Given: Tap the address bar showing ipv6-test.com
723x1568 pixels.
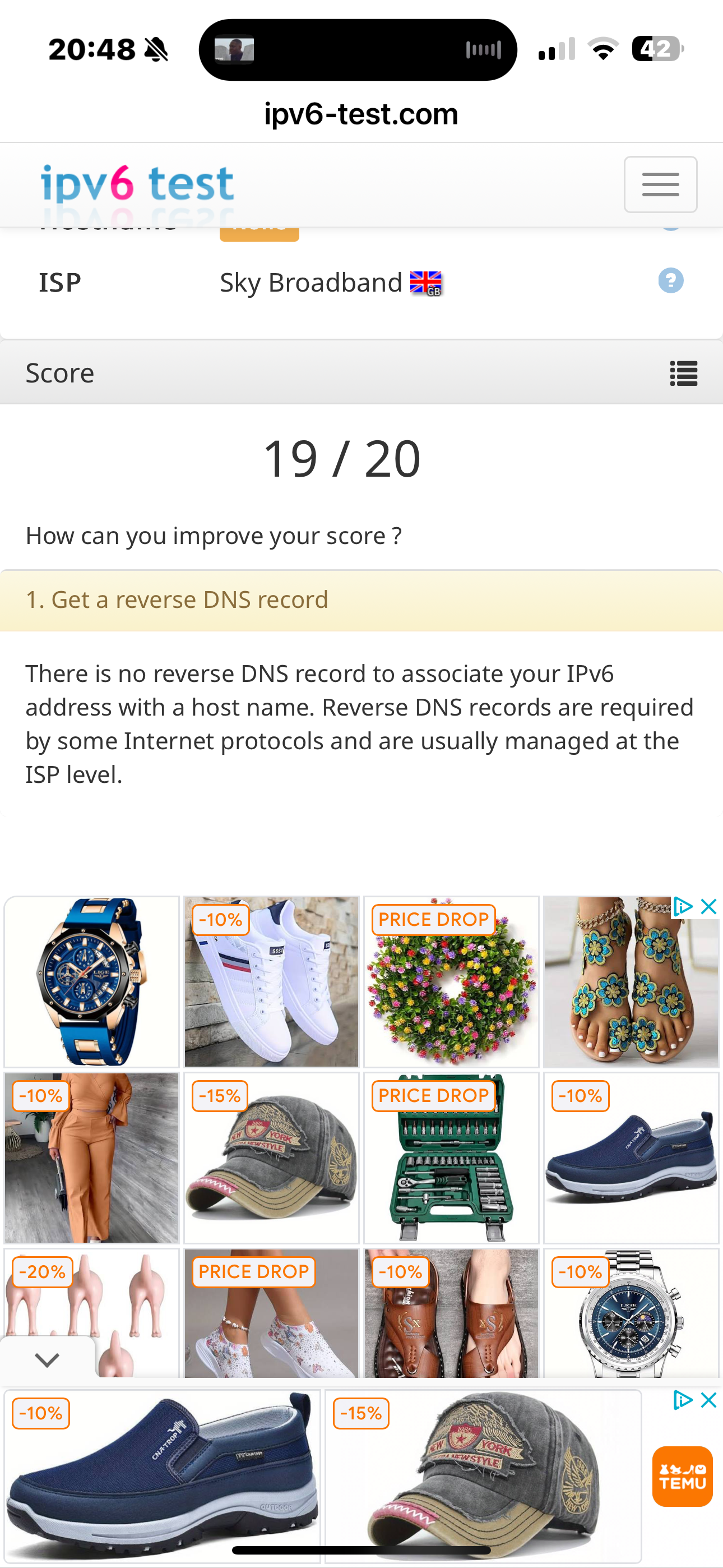Looking at the screenshot, I should click(x=361, y=113).
